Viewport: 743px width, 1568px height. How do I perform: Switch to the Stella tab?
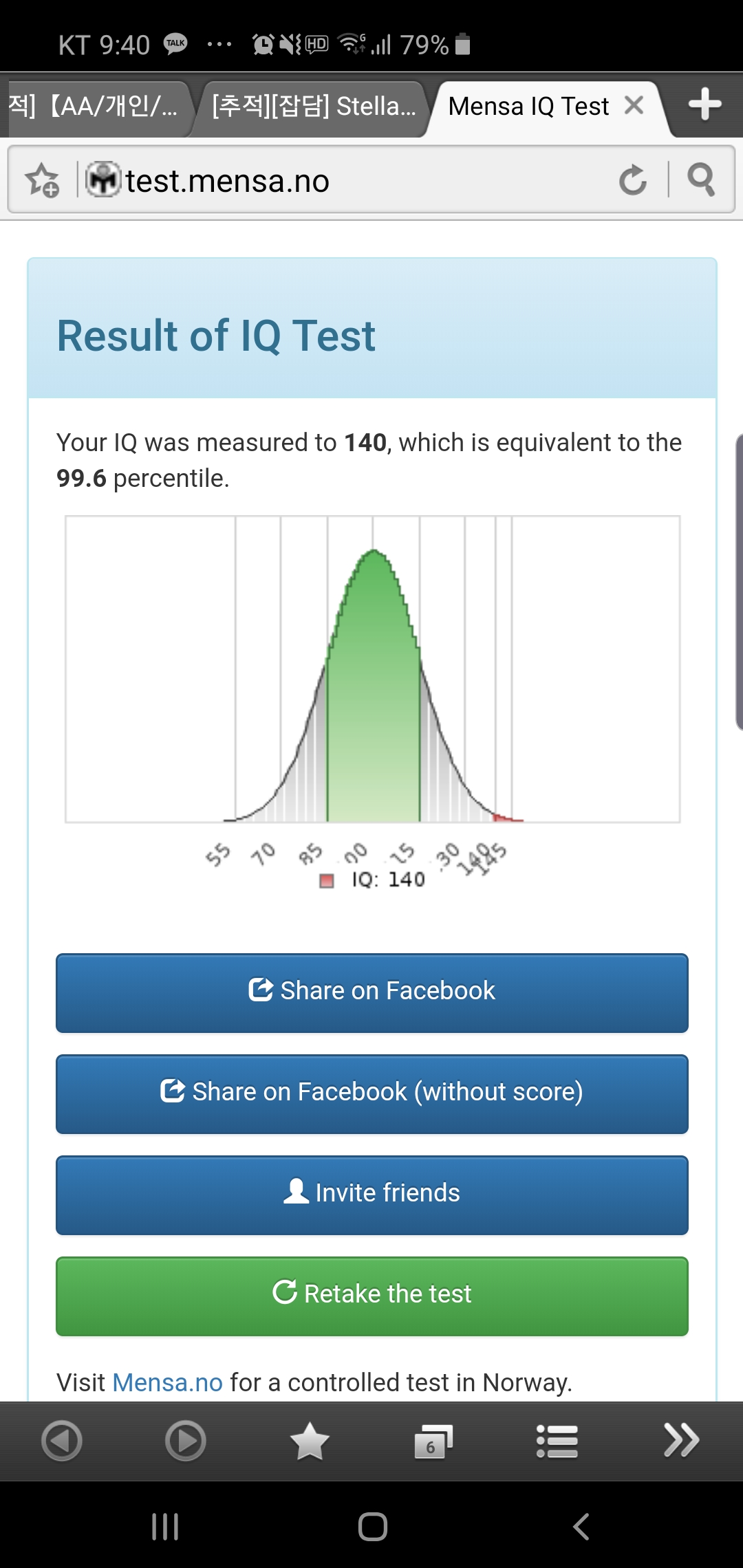[314, 107]
